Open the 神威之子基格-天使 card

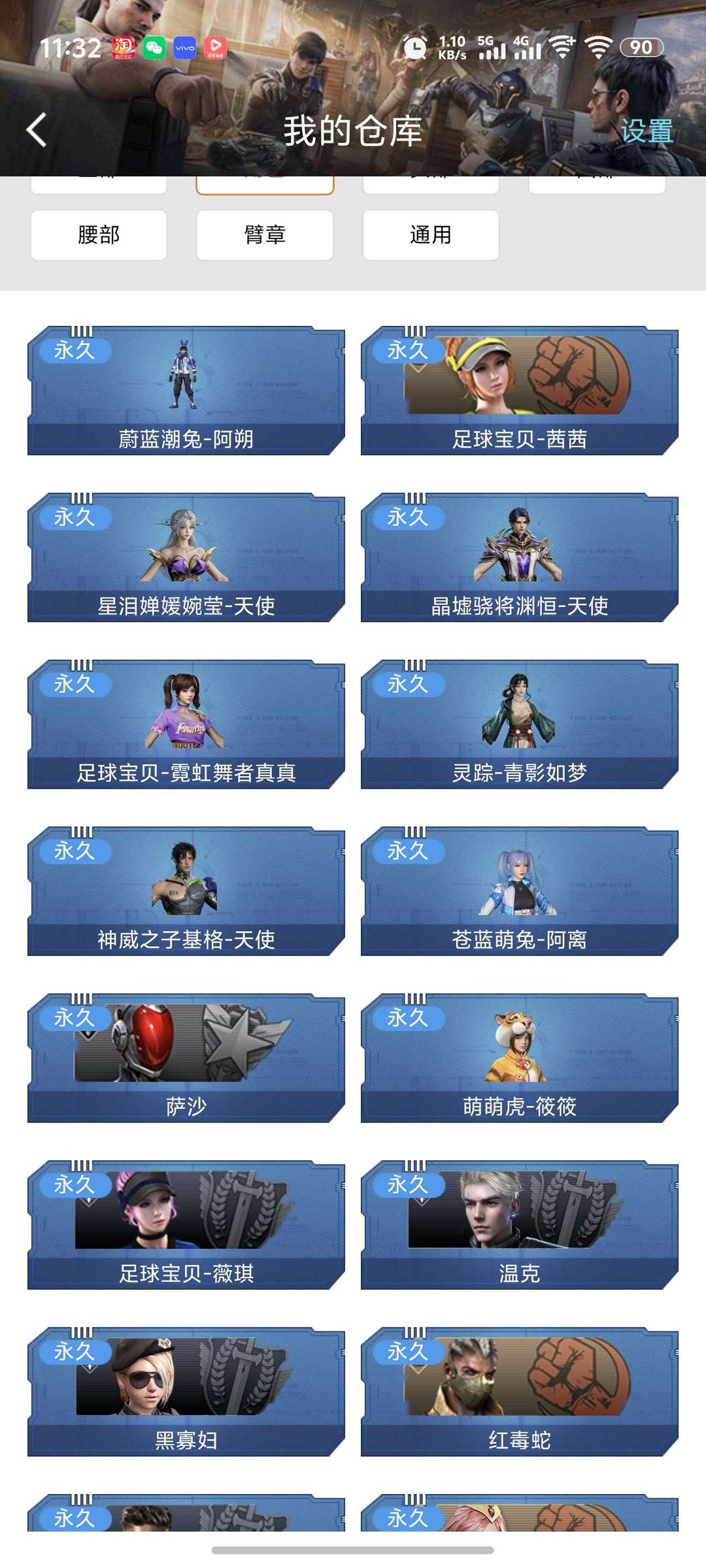tap(186, 891)
